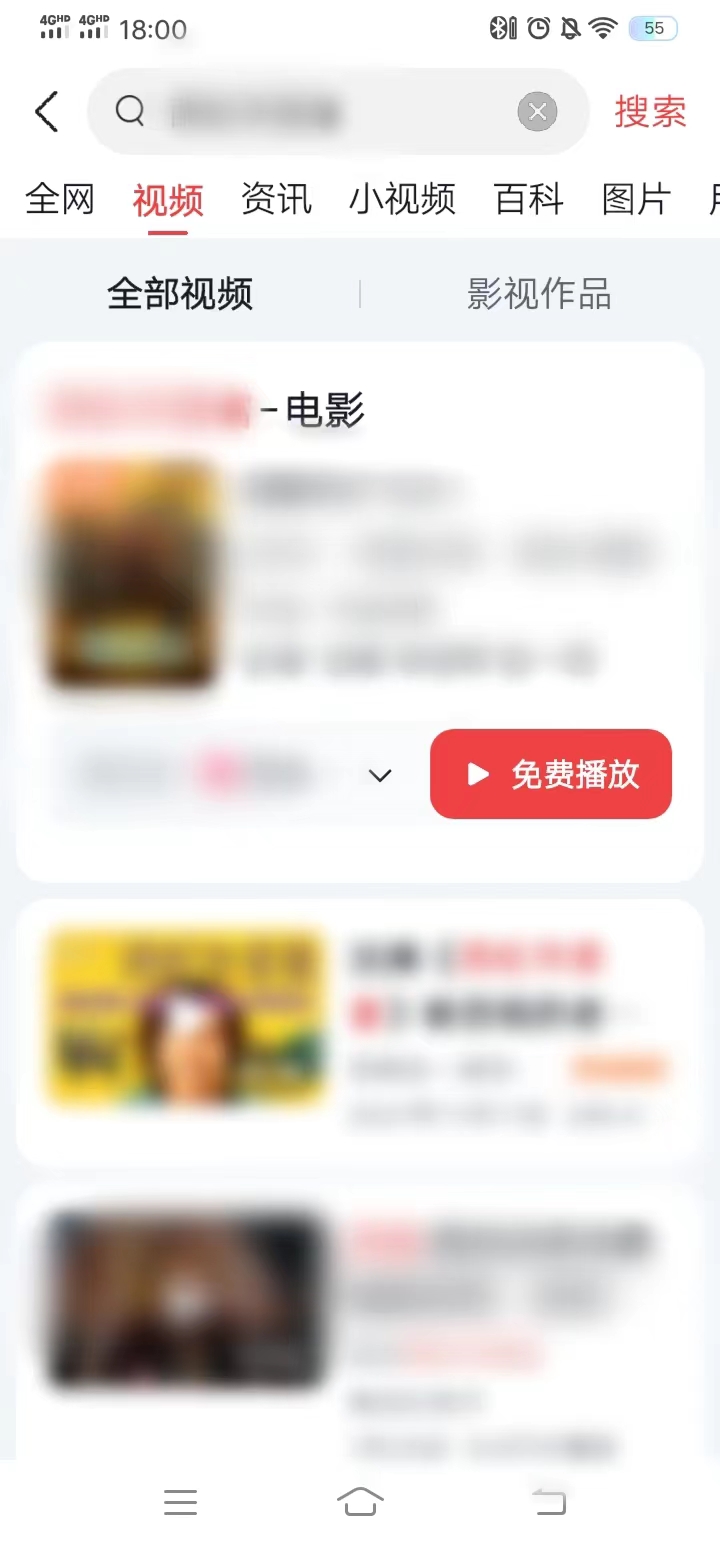Select the 百科 tab

point(528,199)
